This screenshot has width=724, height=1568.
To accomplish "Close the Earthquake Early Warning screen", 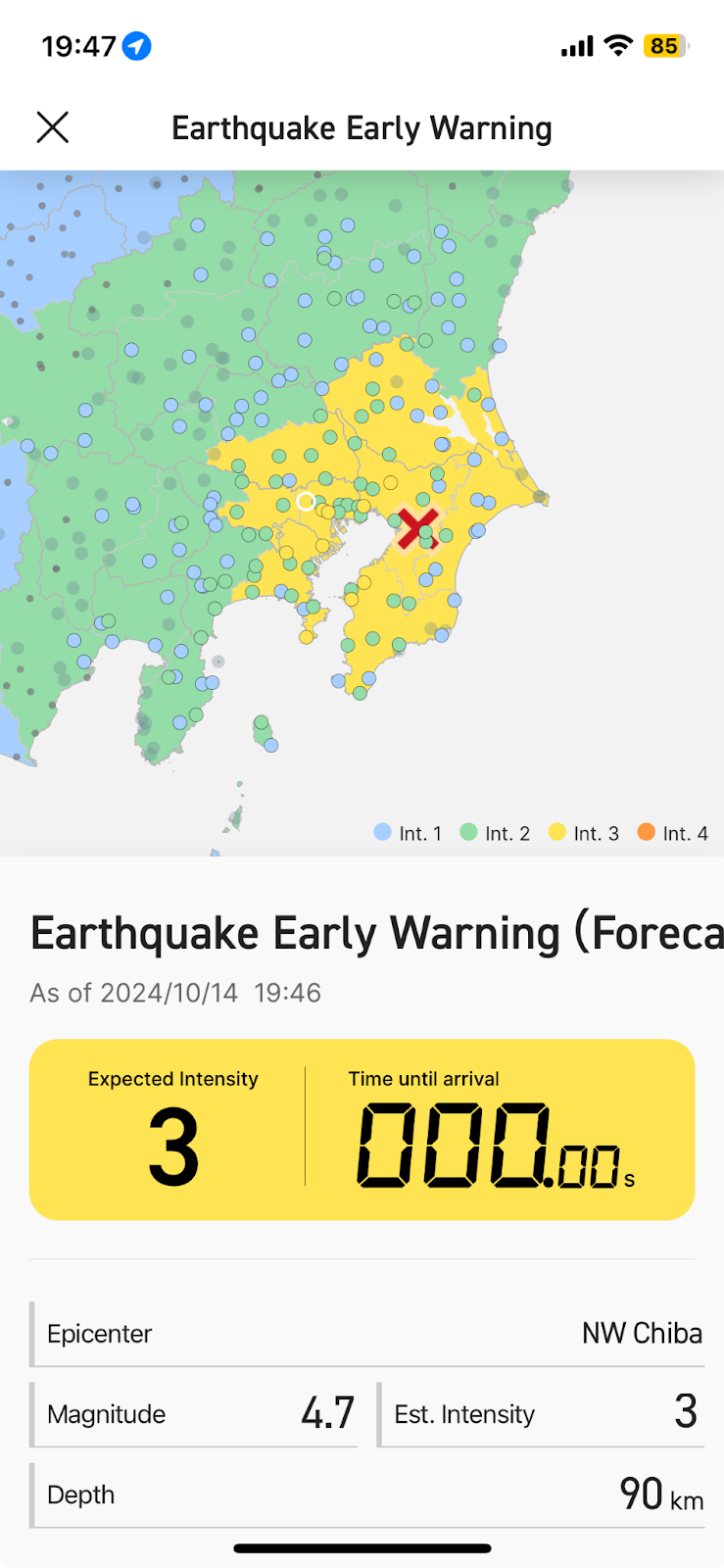I will [x=53, y=127].
